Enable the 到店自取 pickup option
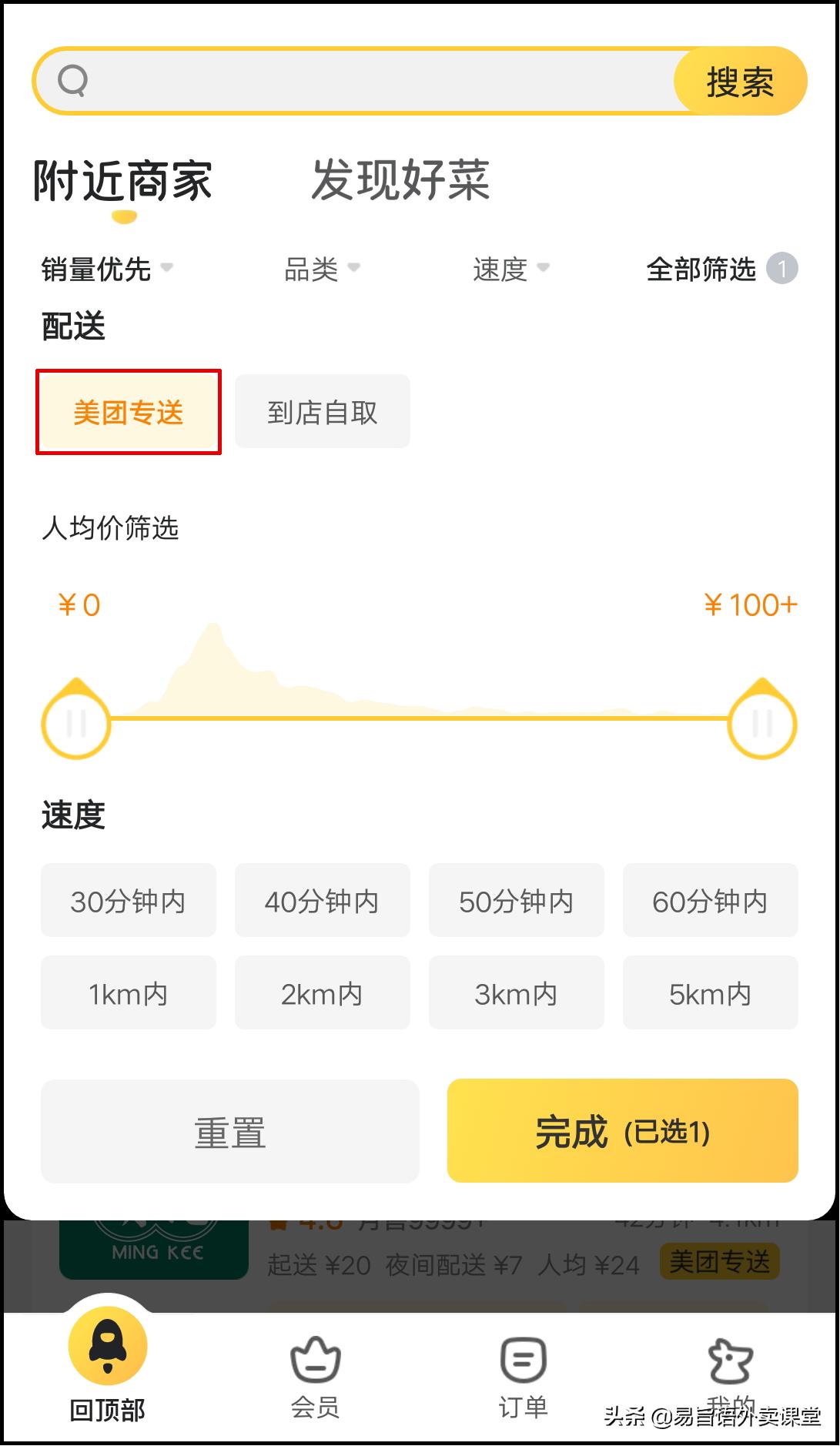This screenshot has width=840, height=1446. click(x=323, y=412)
